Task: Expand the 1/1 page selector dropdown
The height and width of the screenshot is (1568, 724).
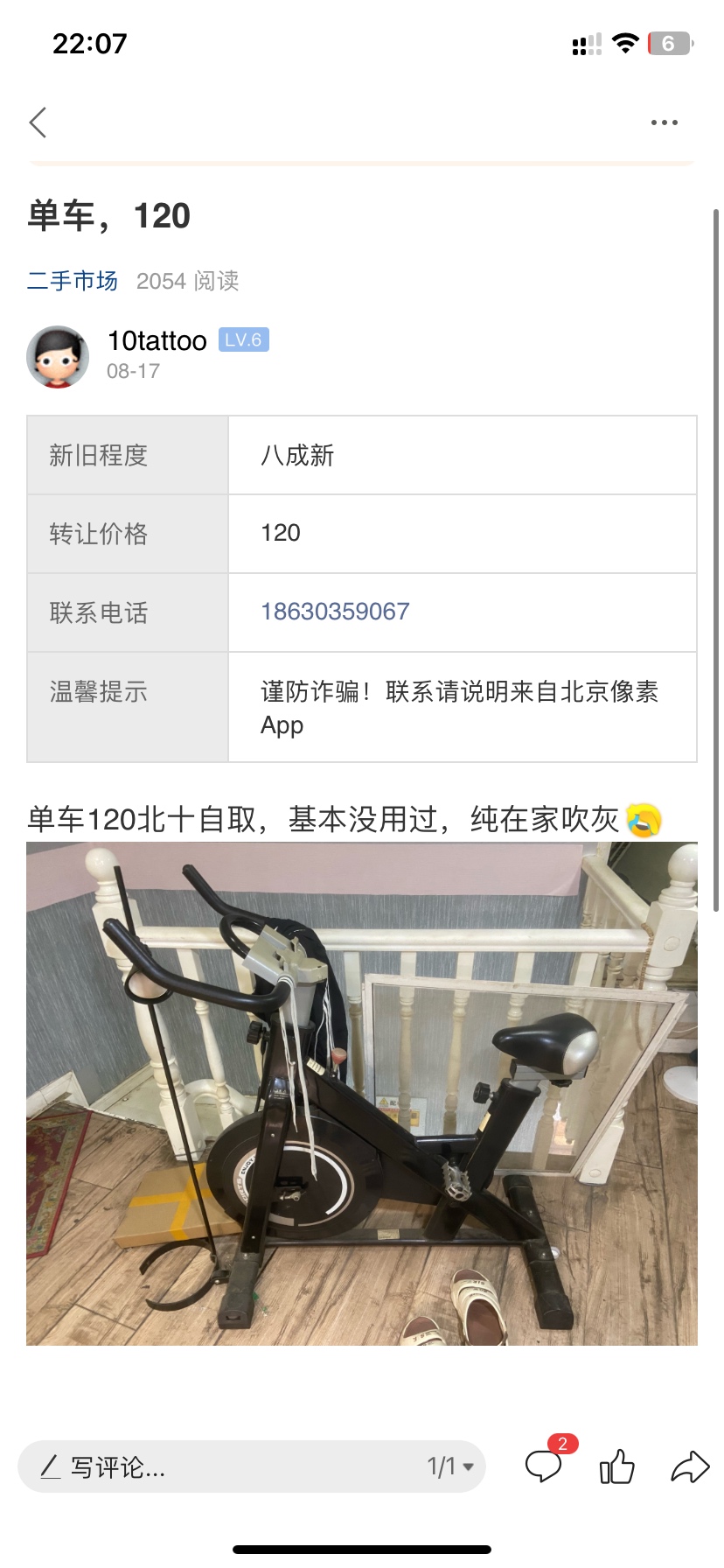Action: (450, 1466)
